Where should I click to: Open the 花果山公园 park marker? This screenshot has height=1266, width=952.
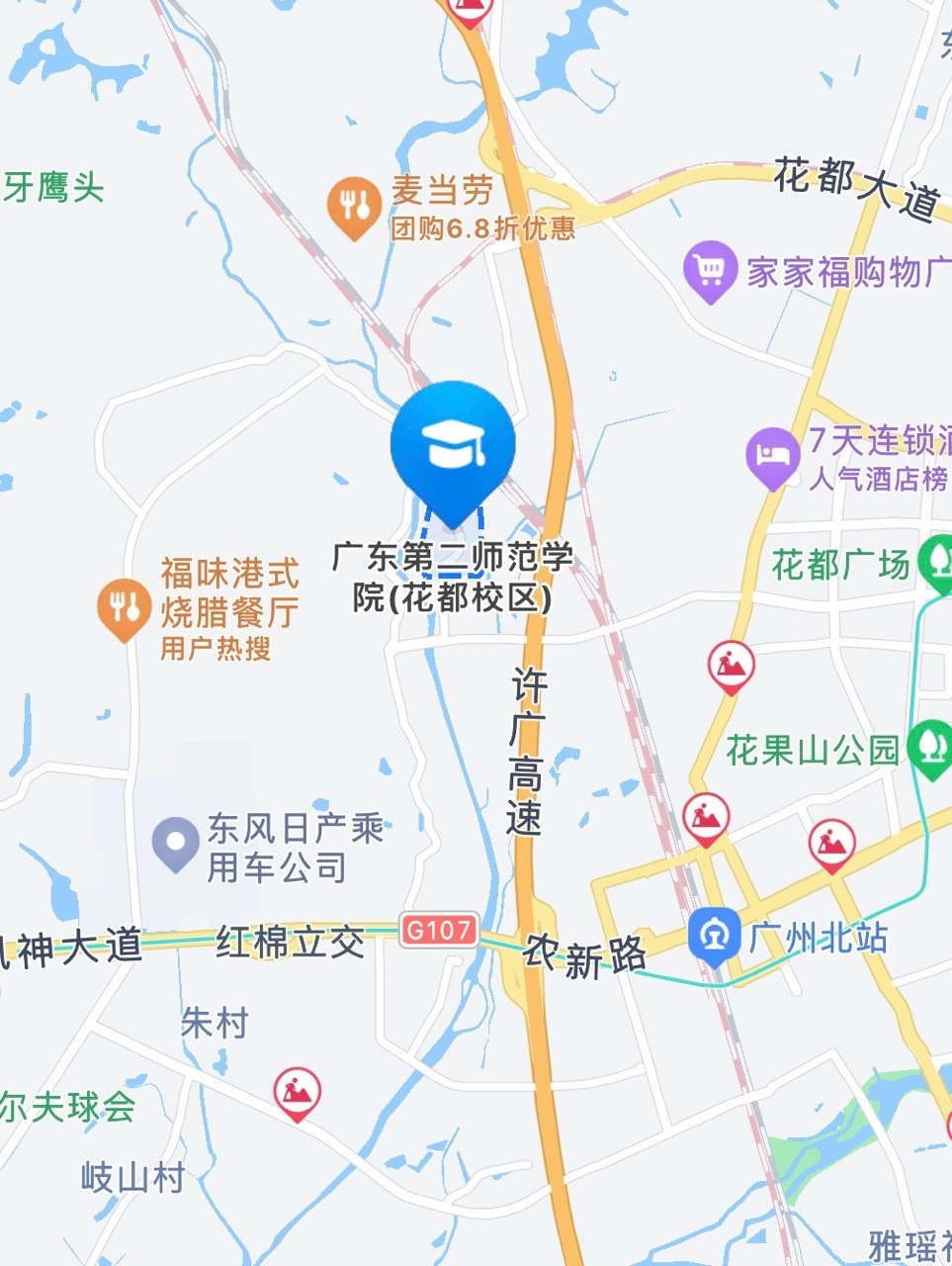pos(929,747)
